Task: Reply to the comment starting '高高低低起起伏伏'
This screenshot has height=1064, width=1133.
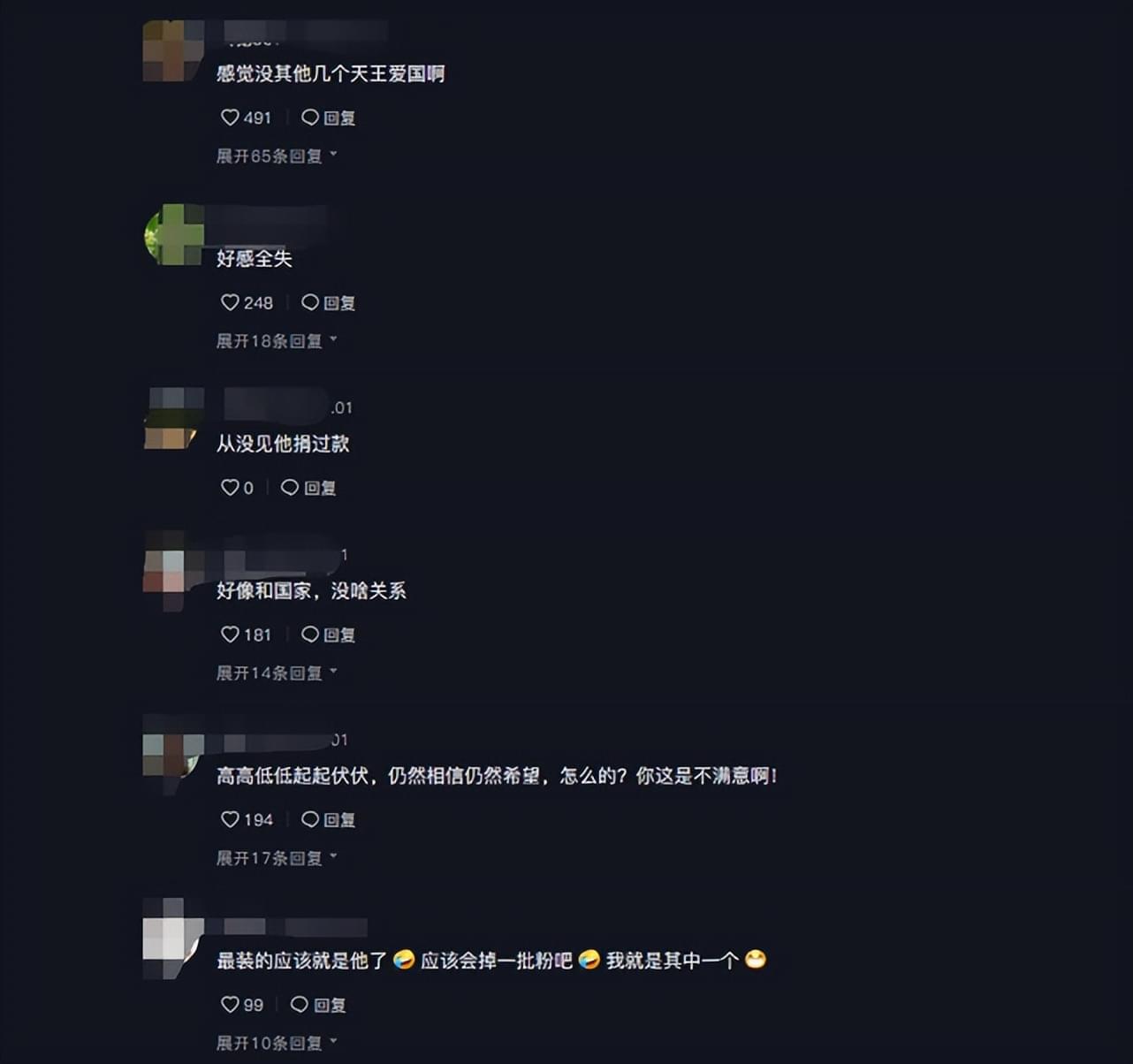Action: pyautogui.click(x=329, y=820)
